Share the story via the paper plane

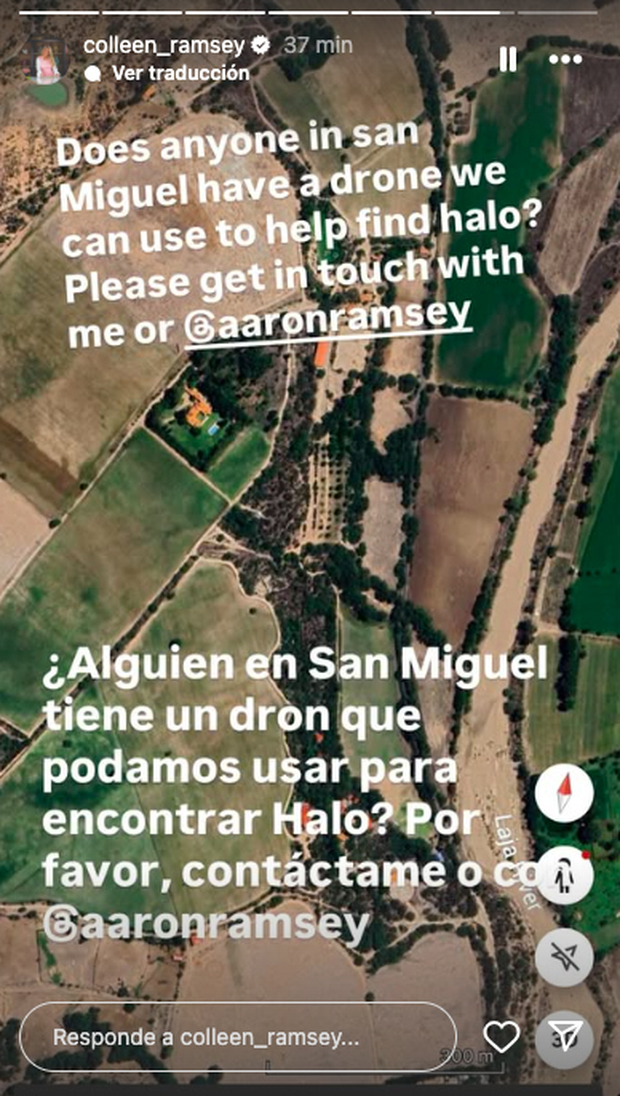point(564,1037)
